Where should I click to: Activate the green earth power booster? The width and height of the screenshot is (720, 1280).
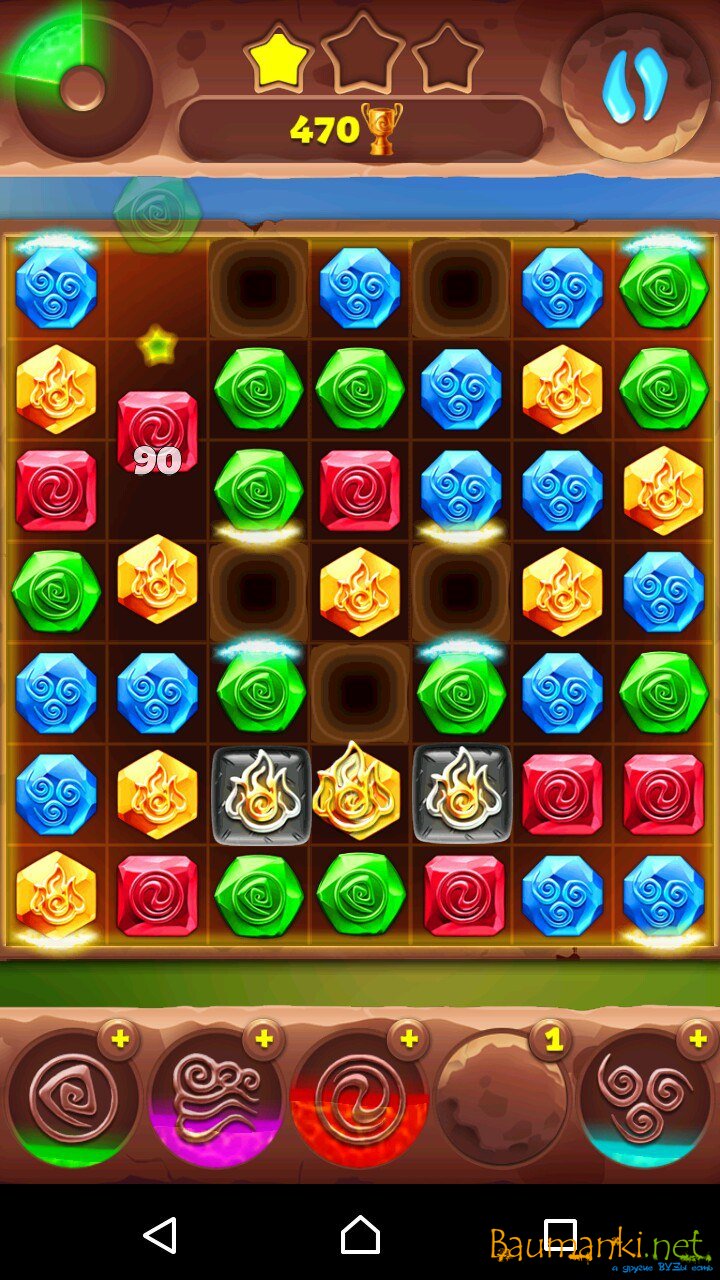coord(72,1098)
